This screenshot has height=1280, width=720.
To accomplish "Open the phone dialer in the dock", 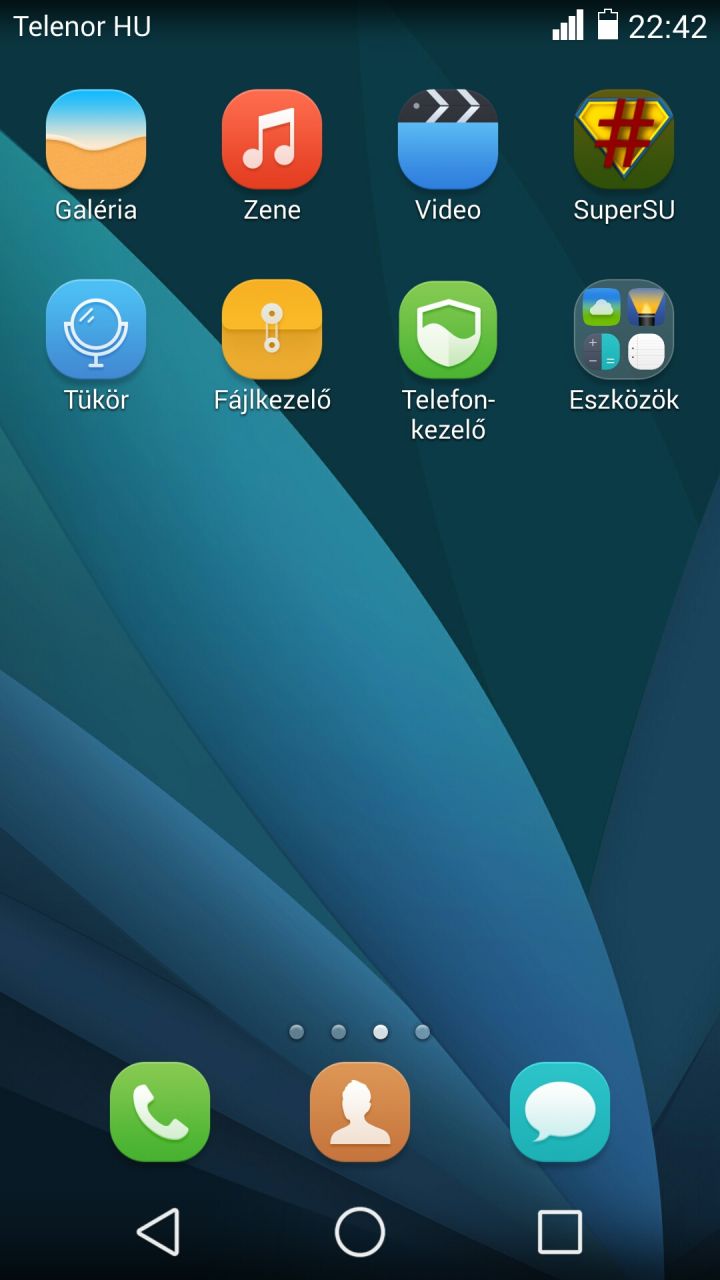I will 160,1112.
